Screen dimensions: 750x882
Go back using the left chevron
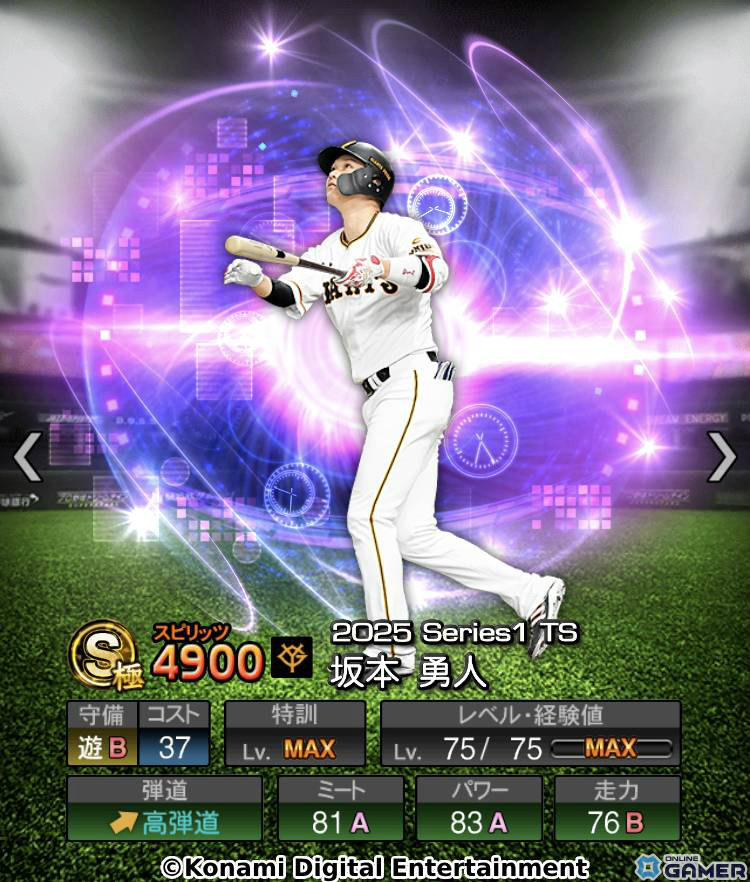coord(28,456)
